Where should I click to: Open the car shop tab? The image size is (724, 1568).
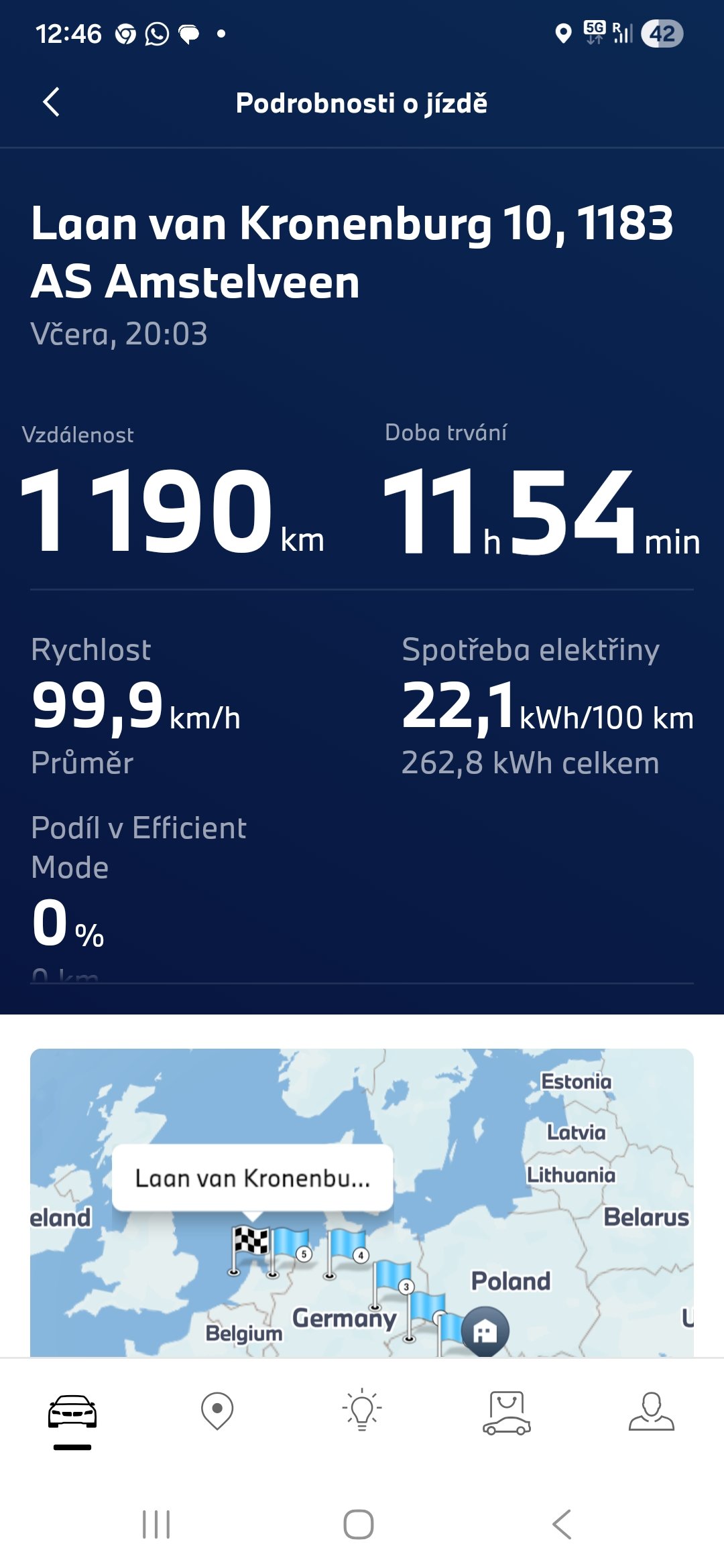507,1411
